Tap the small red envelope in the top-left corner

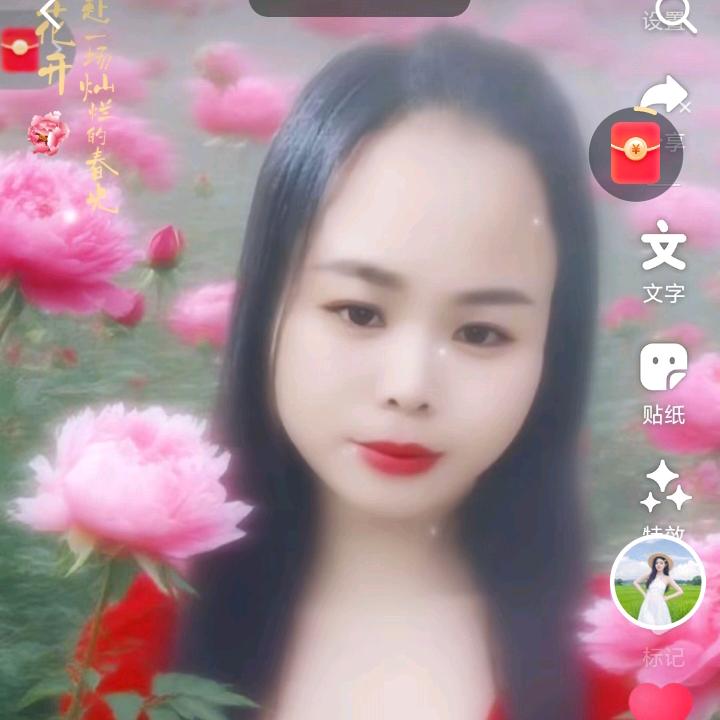(20, 50)
